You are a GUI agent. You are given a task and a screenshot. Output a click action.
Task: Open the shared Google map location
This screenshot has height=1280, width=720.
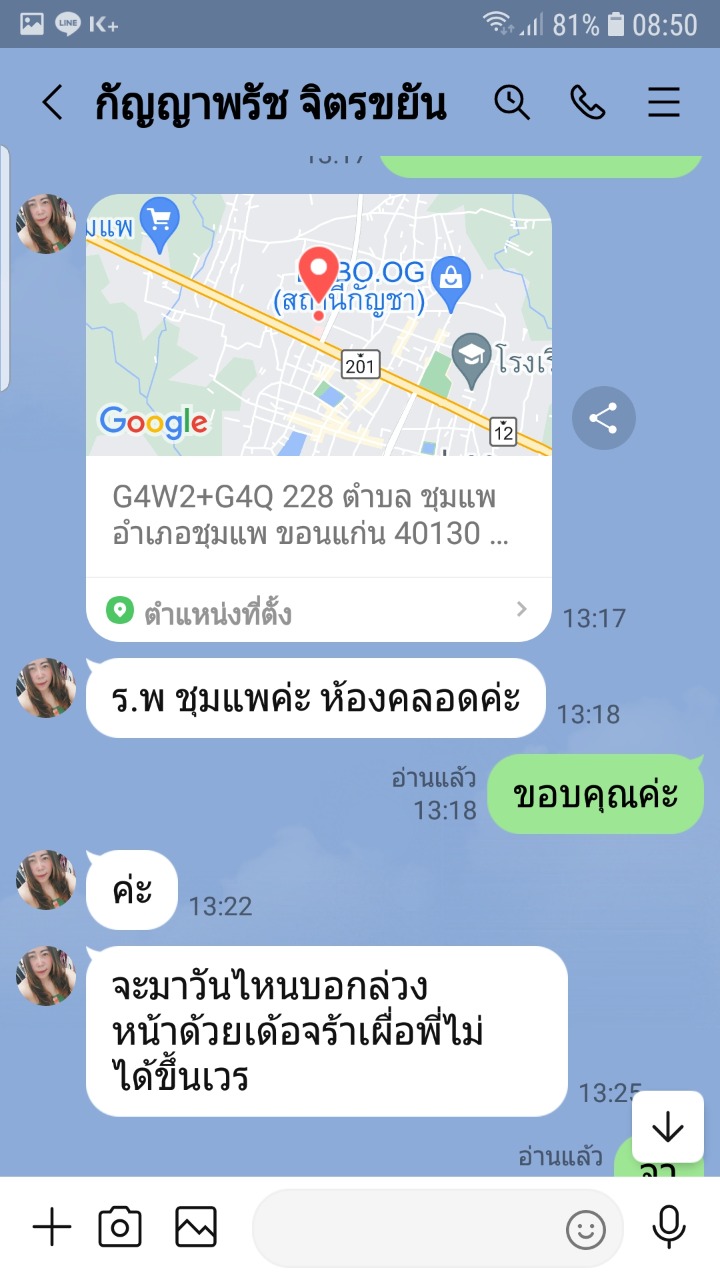point(318,325)
